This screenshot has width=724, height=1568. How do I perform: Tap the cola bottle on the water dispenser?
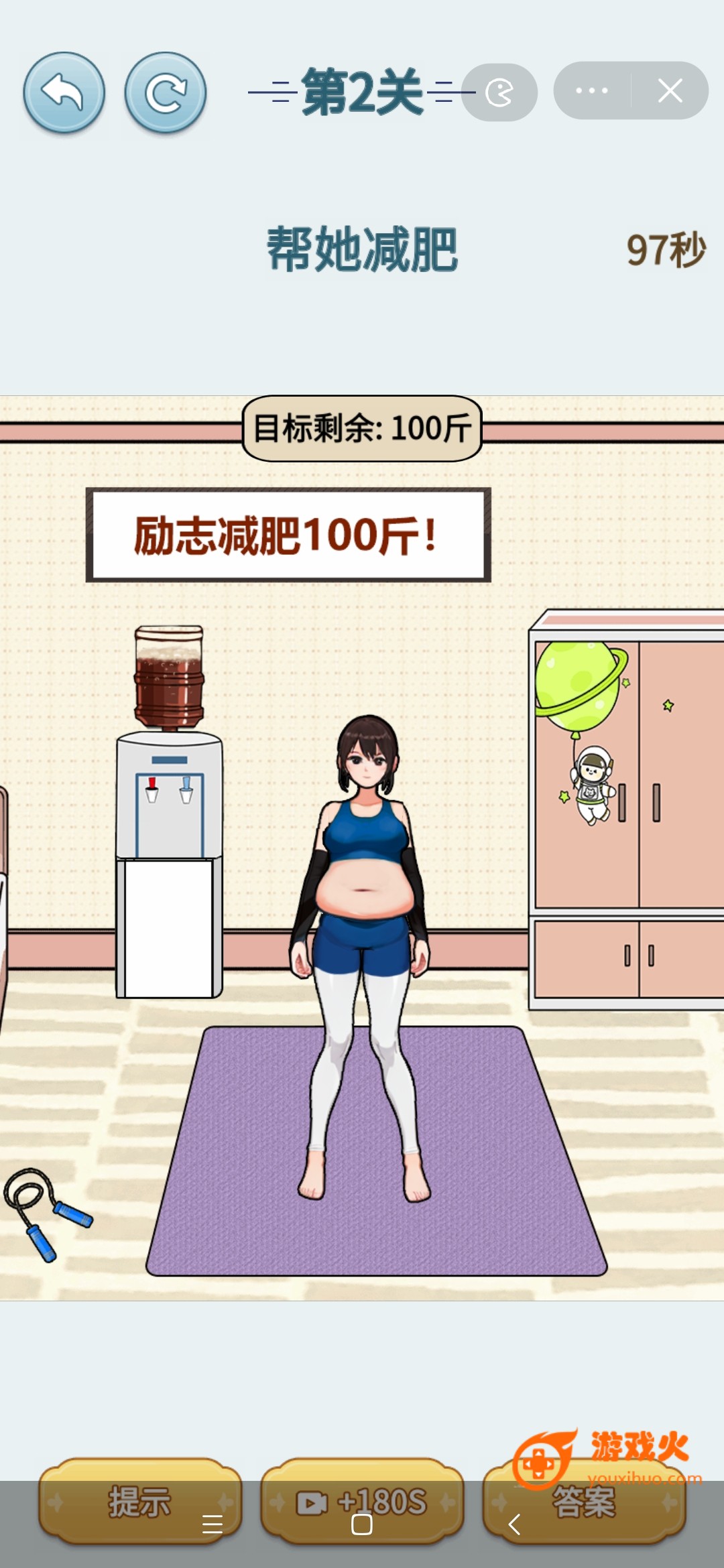[169, 677]
